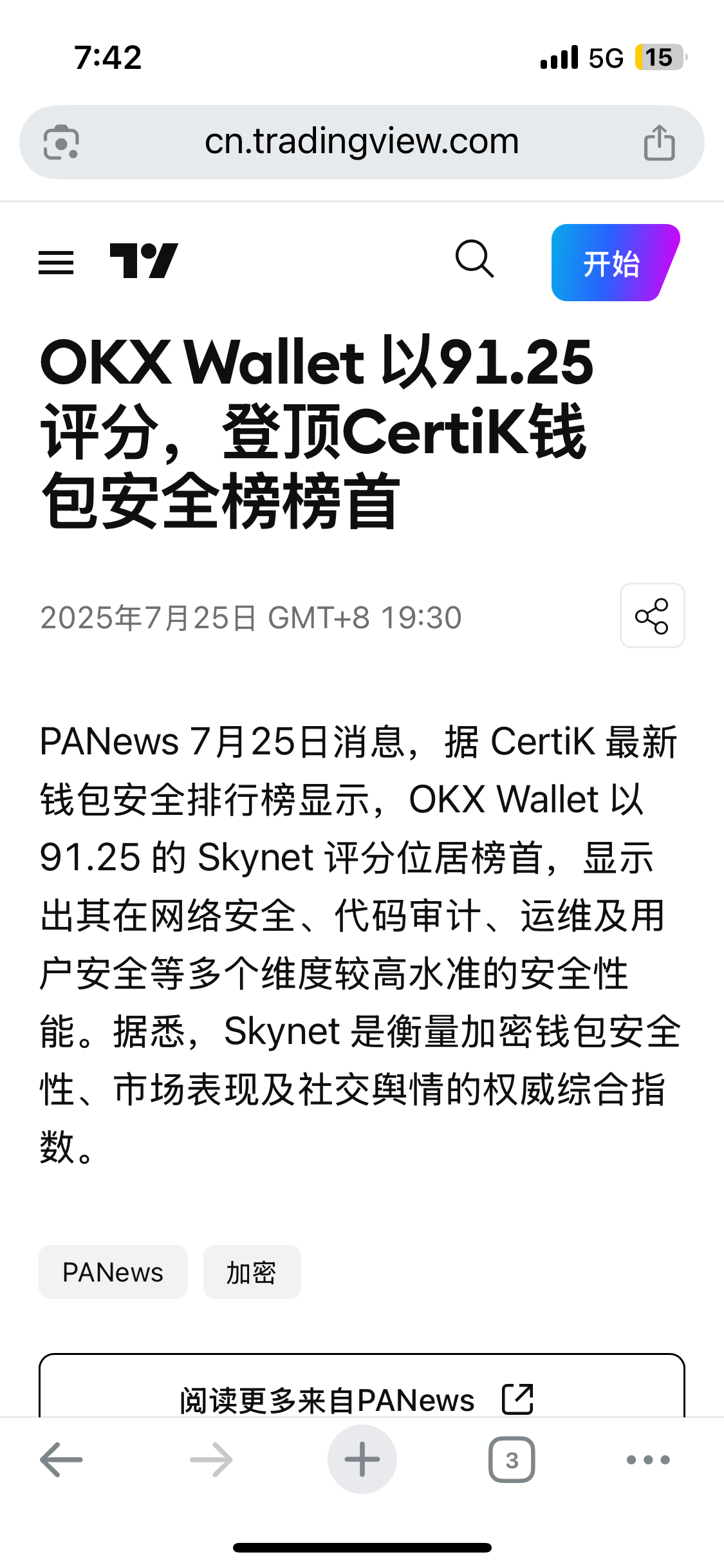Screen dimensions: 724x1568
Task: Select the PANews tag chip
Action: pos(113,1273)
